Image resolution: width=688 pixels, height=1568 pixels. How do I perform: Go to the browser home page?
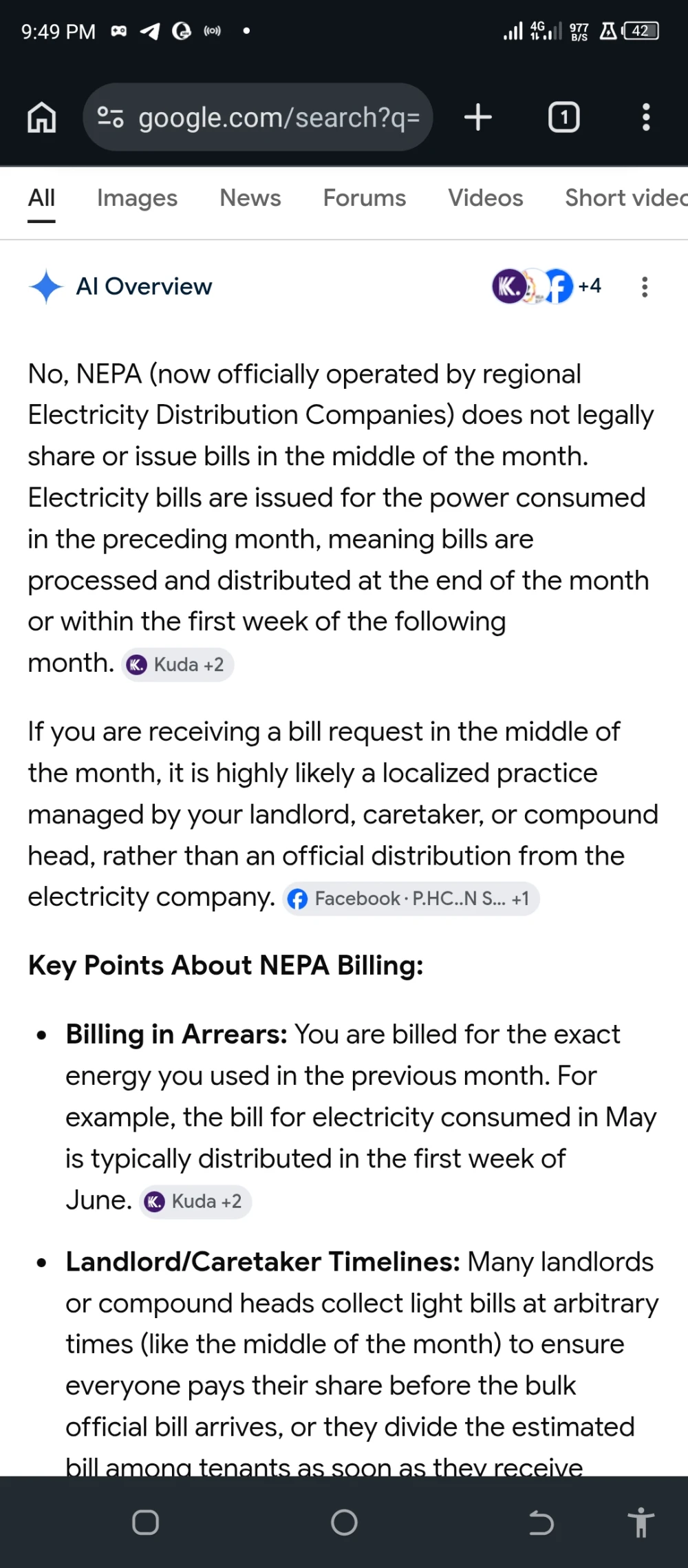point(41,117)
